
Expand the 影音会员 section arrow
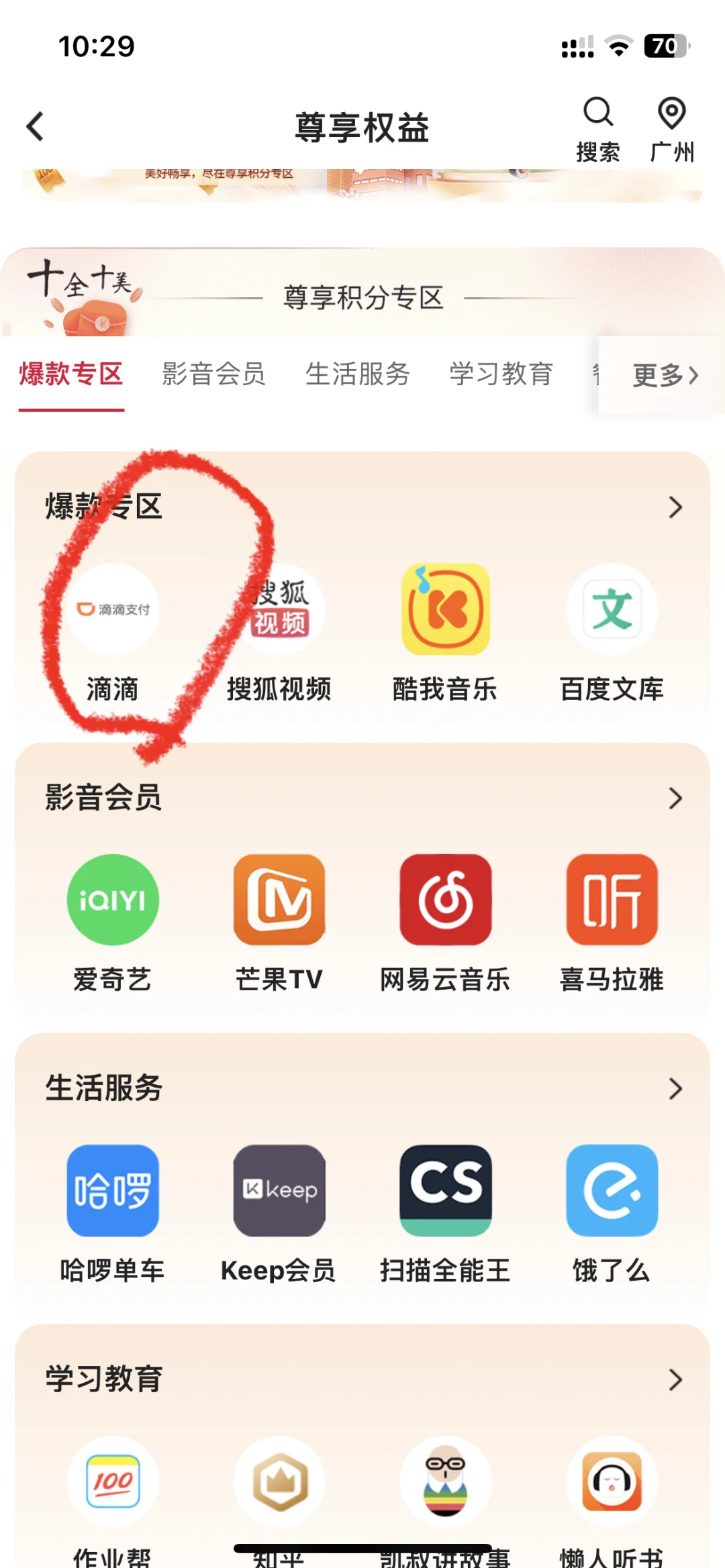click(x=675, y=798)
